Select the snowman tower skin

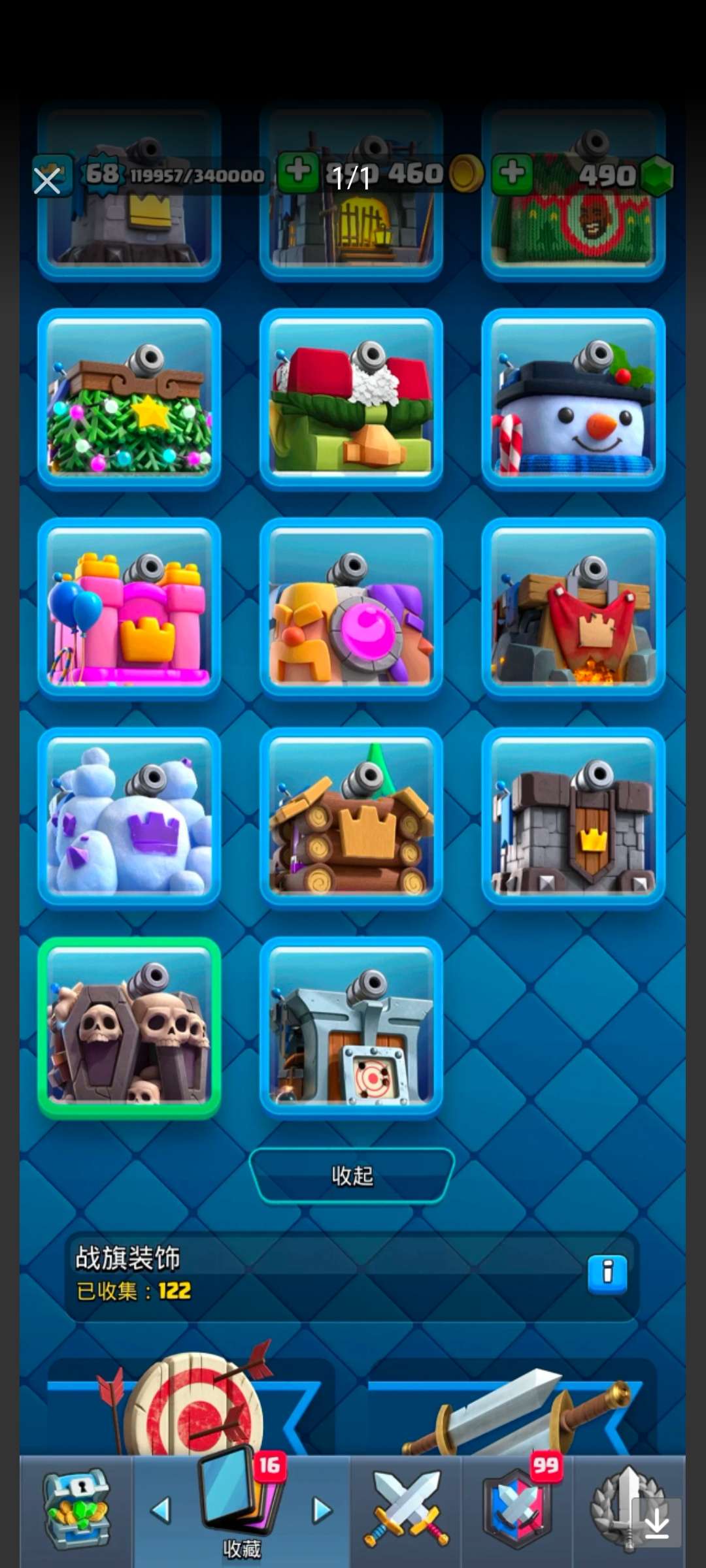pyautogui.click(x=573, y=399)
